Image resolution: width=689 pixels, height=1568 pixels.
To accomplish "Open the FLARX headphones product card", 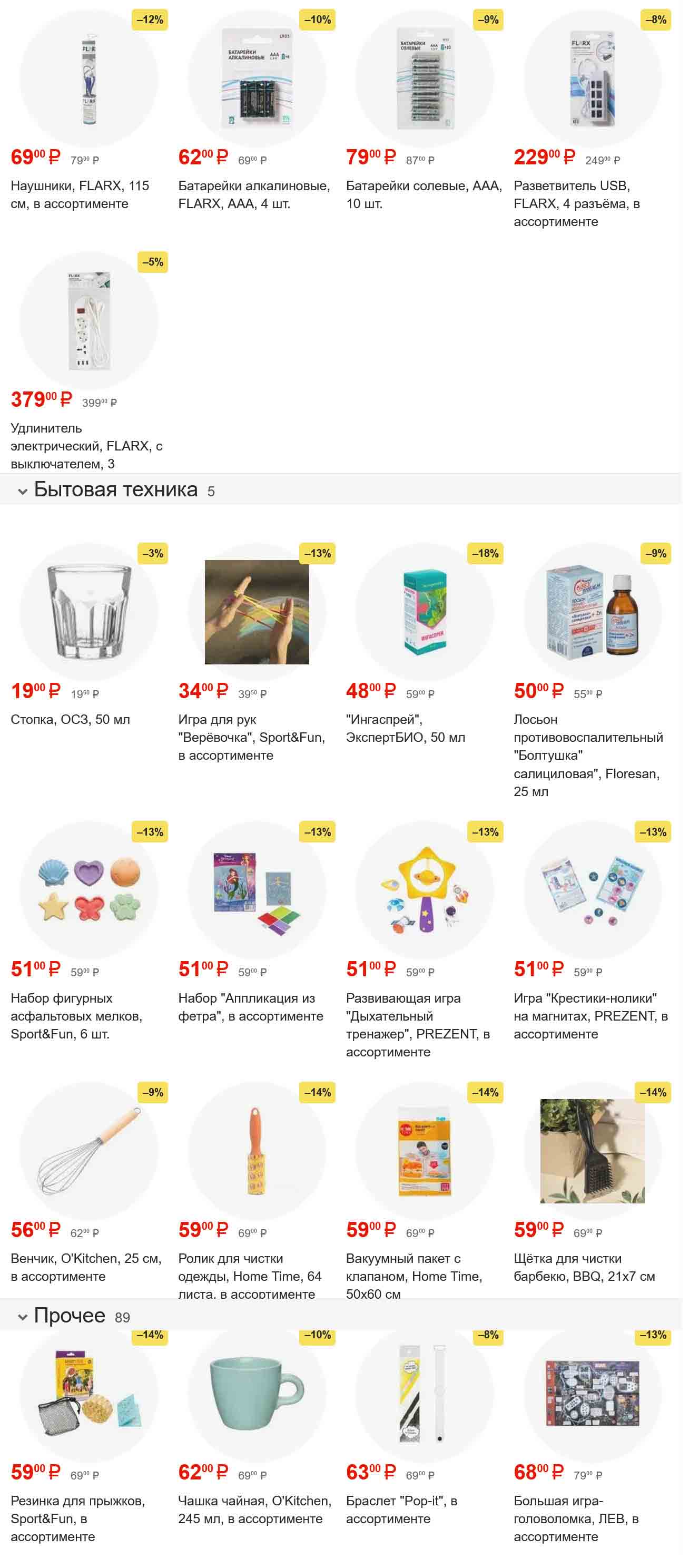I will point(89,80).
